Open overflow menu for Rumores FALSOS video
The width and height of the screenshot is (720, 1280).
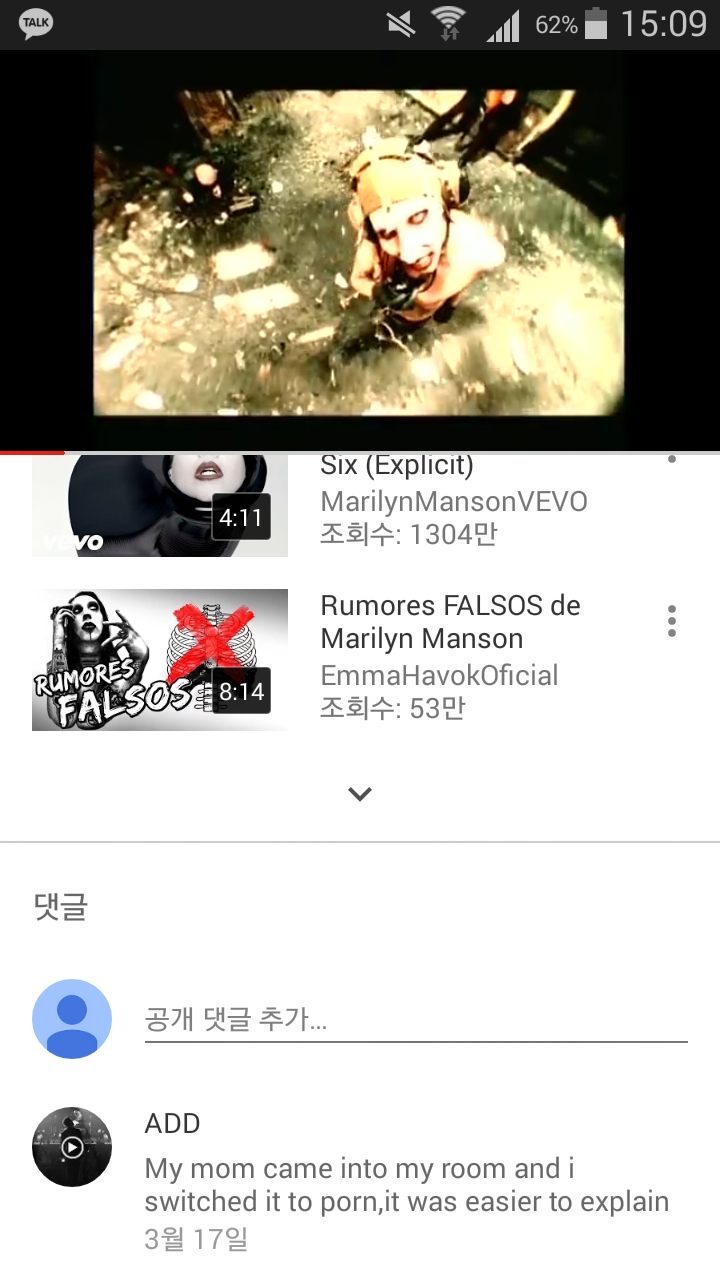pos(672,621)
